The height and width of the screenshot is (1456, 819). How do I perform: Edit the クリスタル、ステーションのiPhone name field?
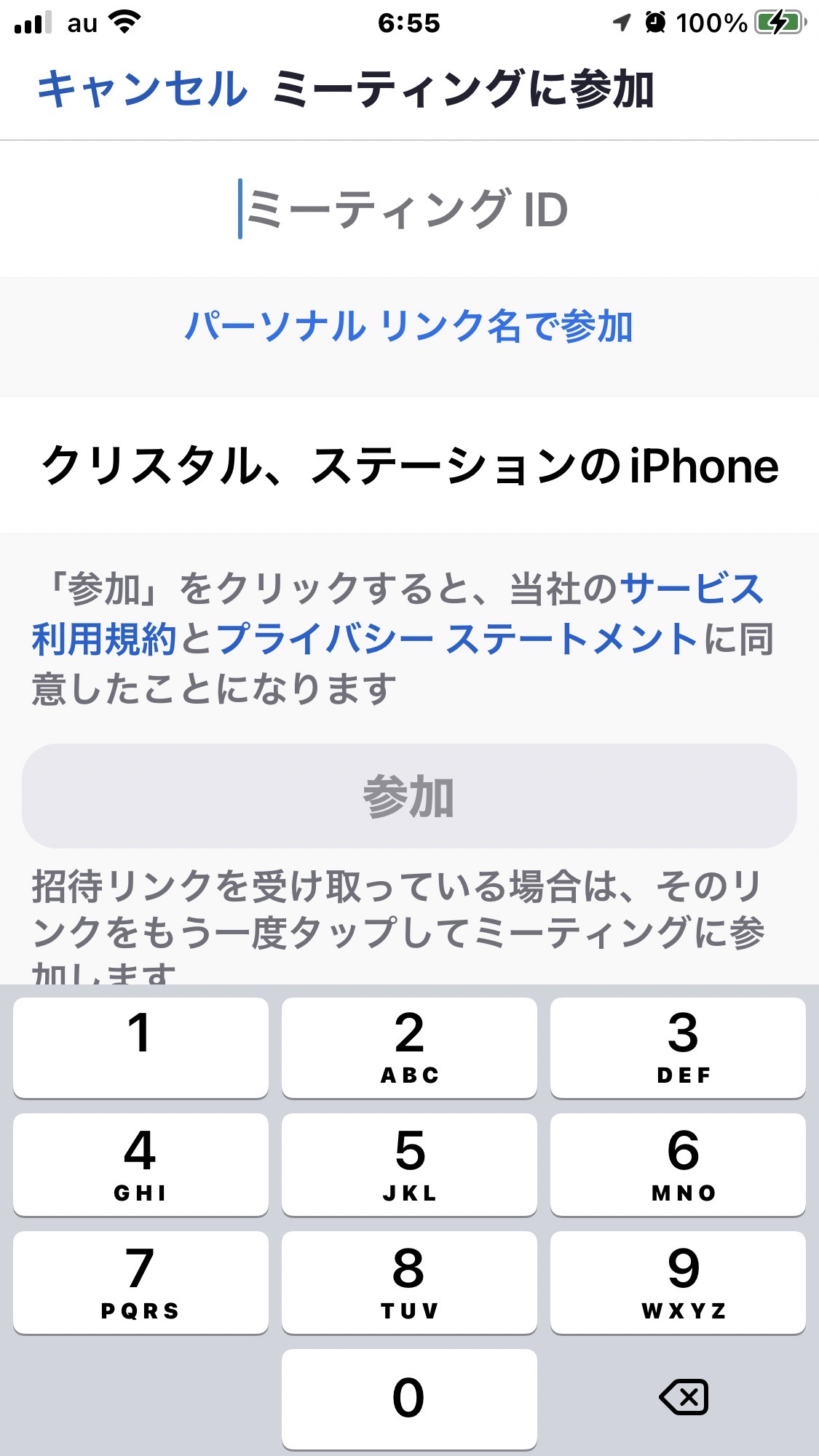[409, 466]
